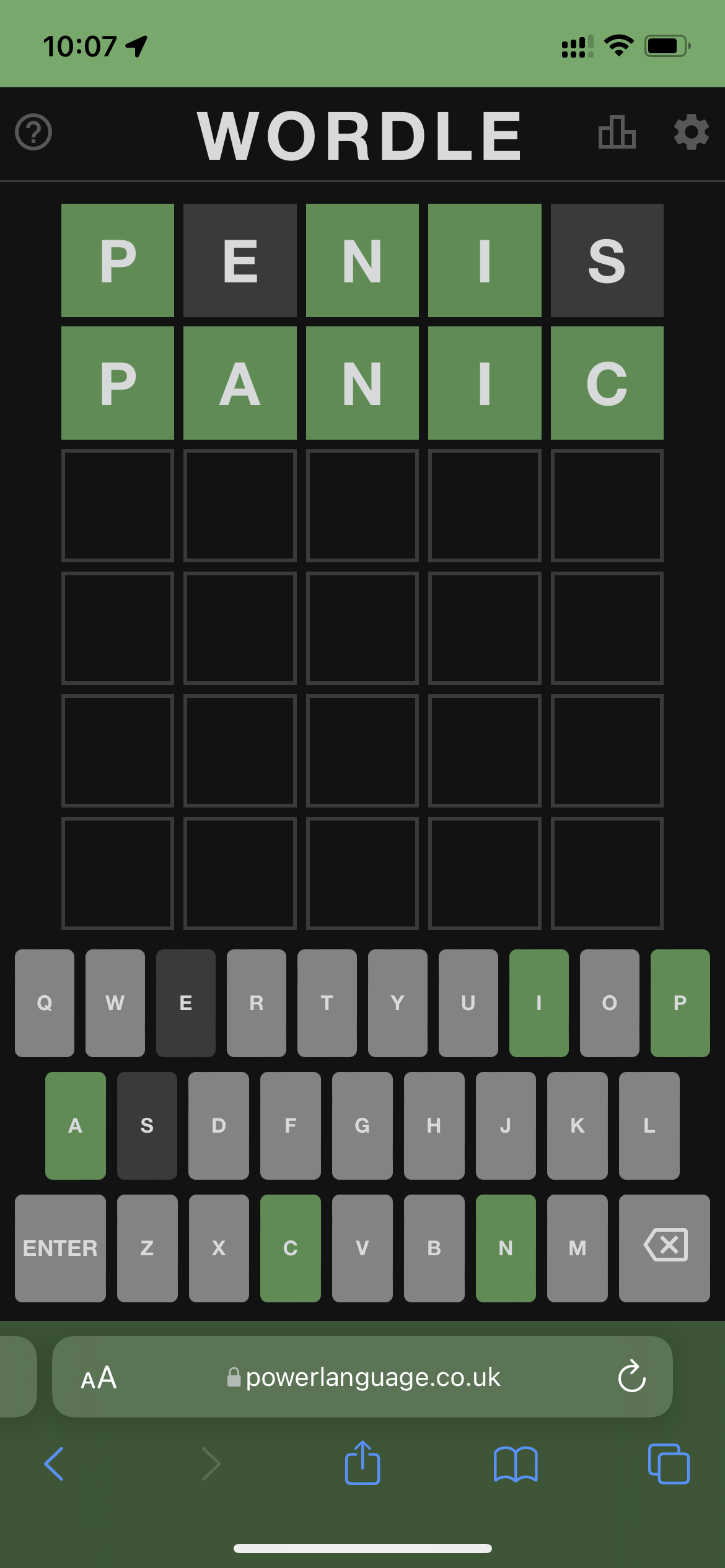725x1568 pixels.
Task: Choose the letter L key
Action: 649,1125
